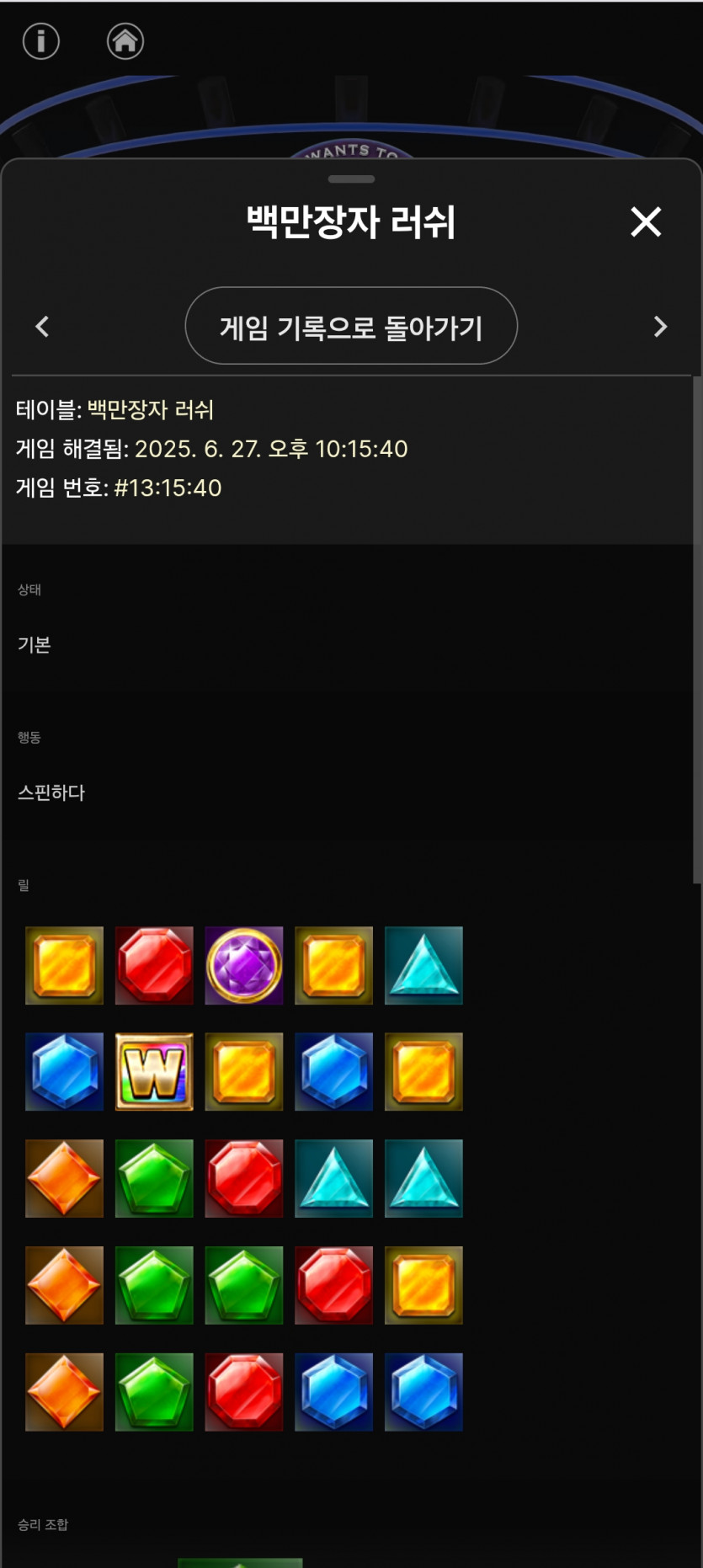Screen dimensions: 703x1568
Task: Tap 게임 기록으로 돌아가기 button
Action: coord(351,327)
